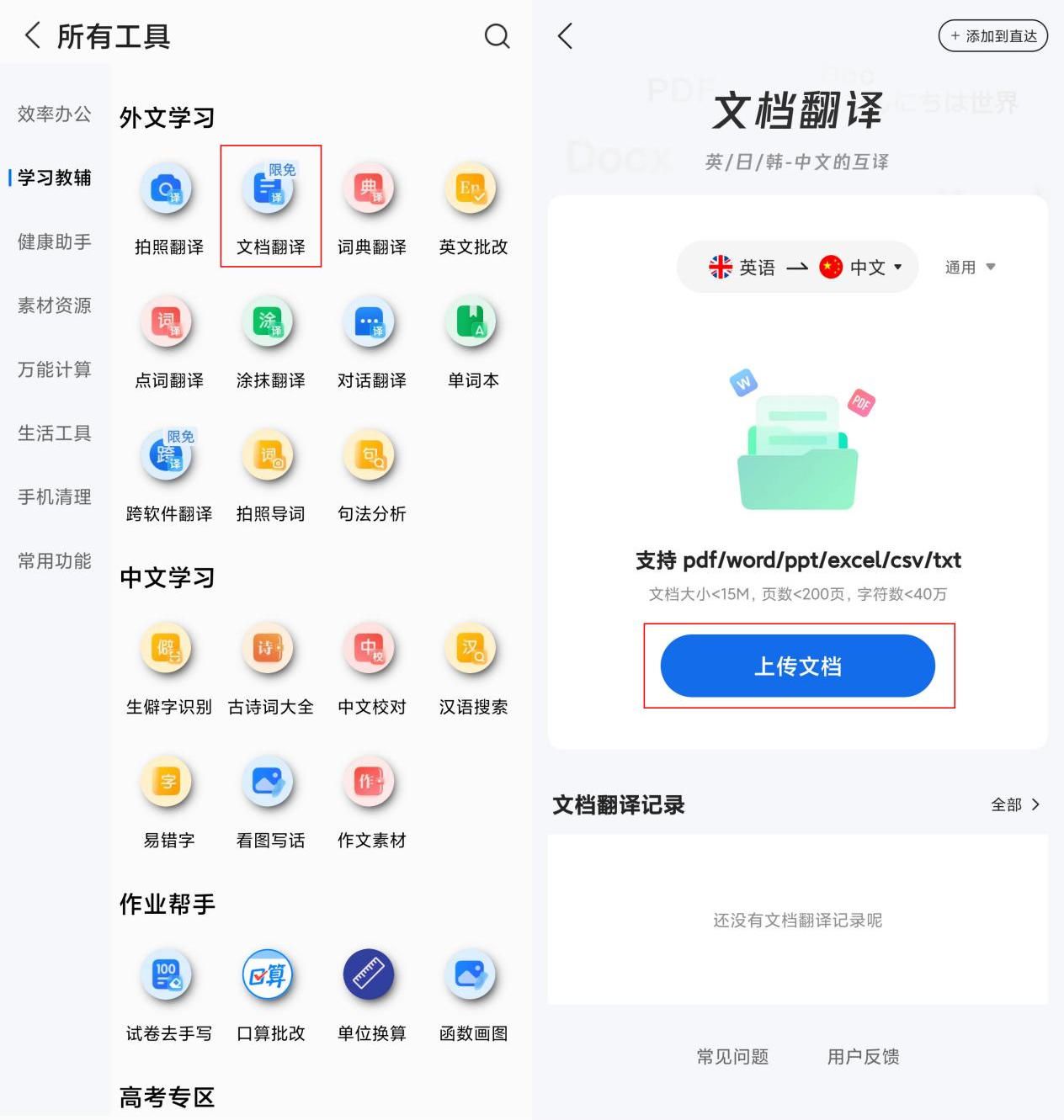Tap the search icon in 所有工具 header

[497, 36]
